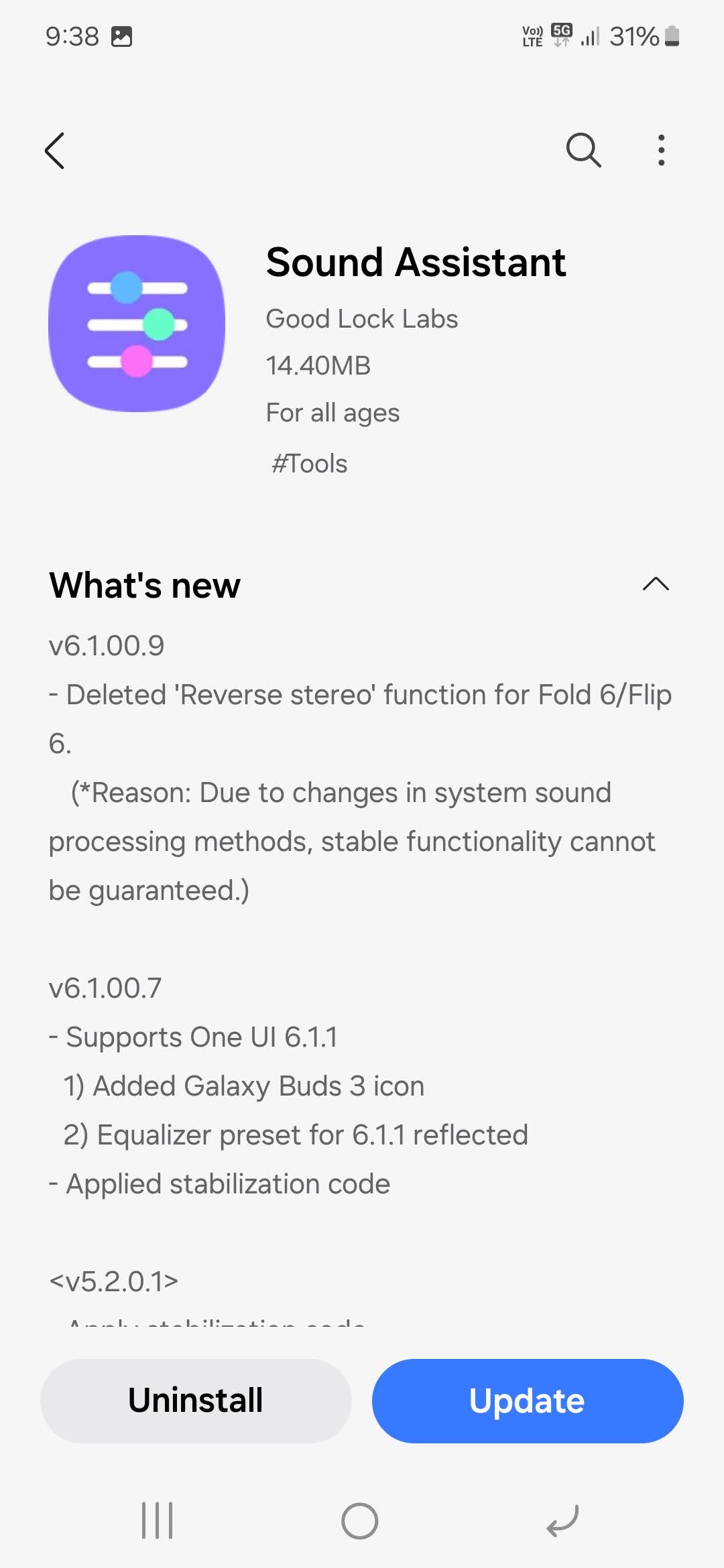The height and width of the screenshot is (1568, 724).
Task: Open the Good Lock Labs developer link
Action: [x=361, y=319]
